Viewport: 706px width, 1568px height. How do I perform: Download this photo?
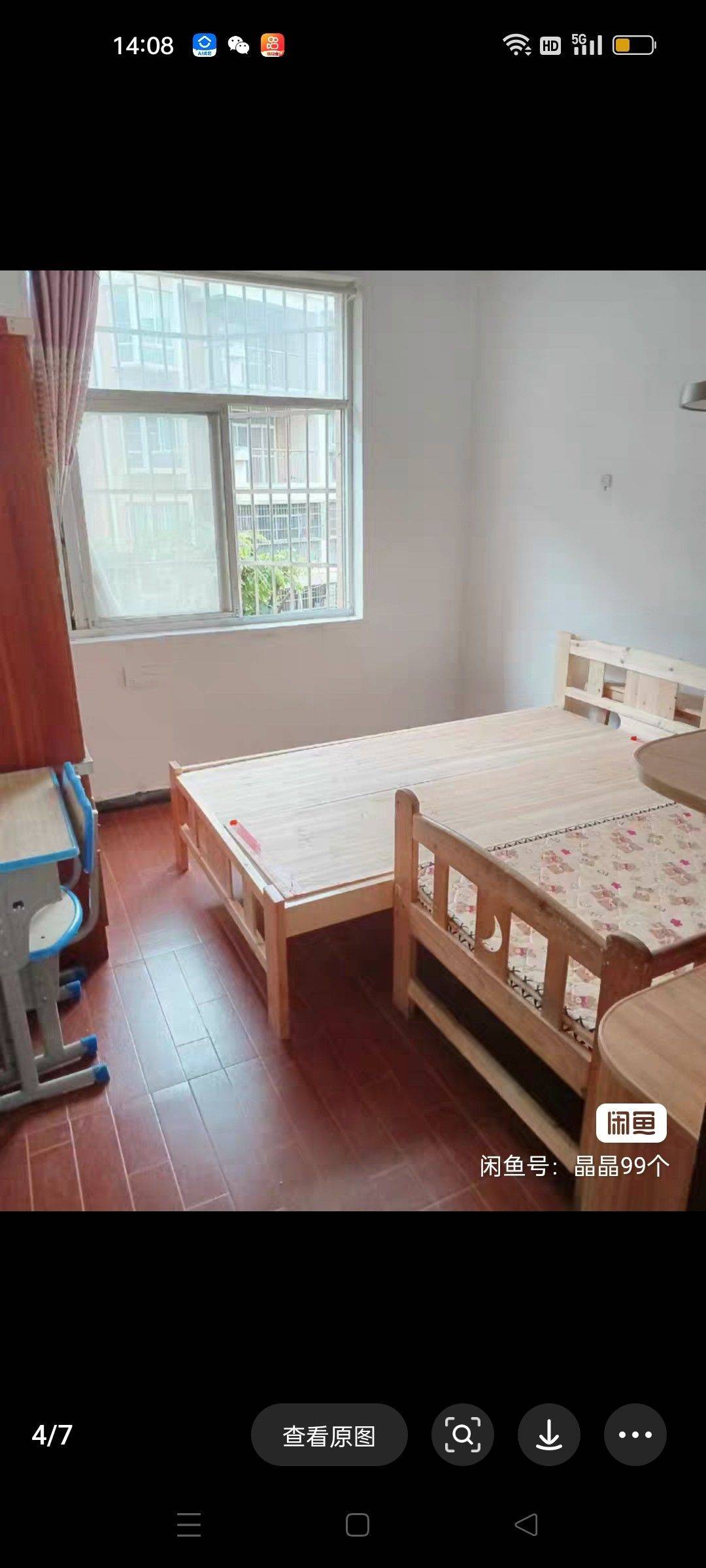pyautogui.click(x=548, y=1435)
